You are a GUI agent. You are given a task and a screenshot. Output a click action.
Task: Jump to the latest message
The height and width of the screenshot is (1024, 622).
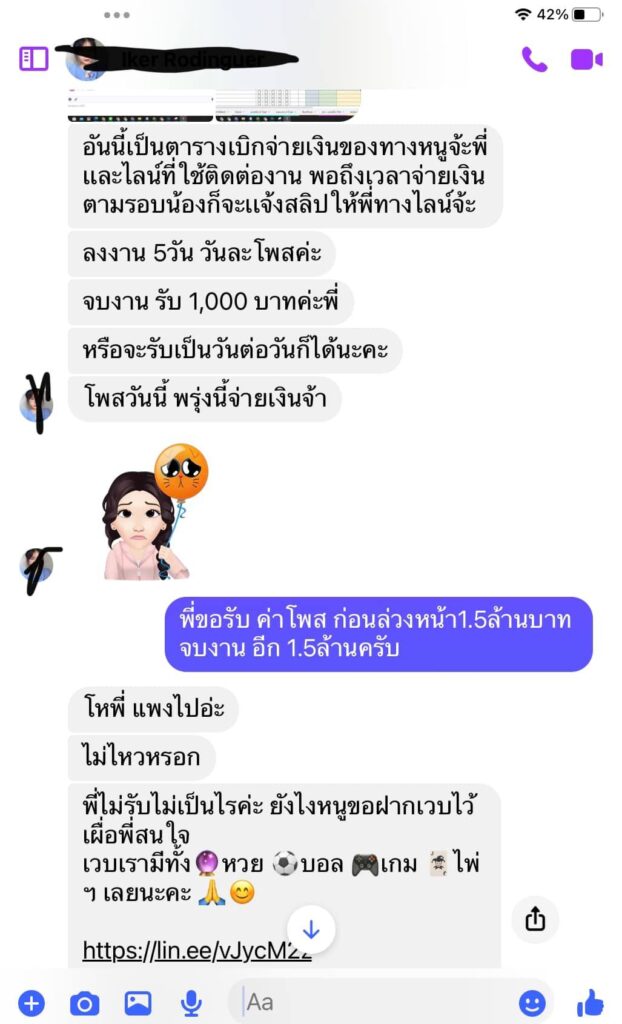pyautogui.click(x=311, y=930)
